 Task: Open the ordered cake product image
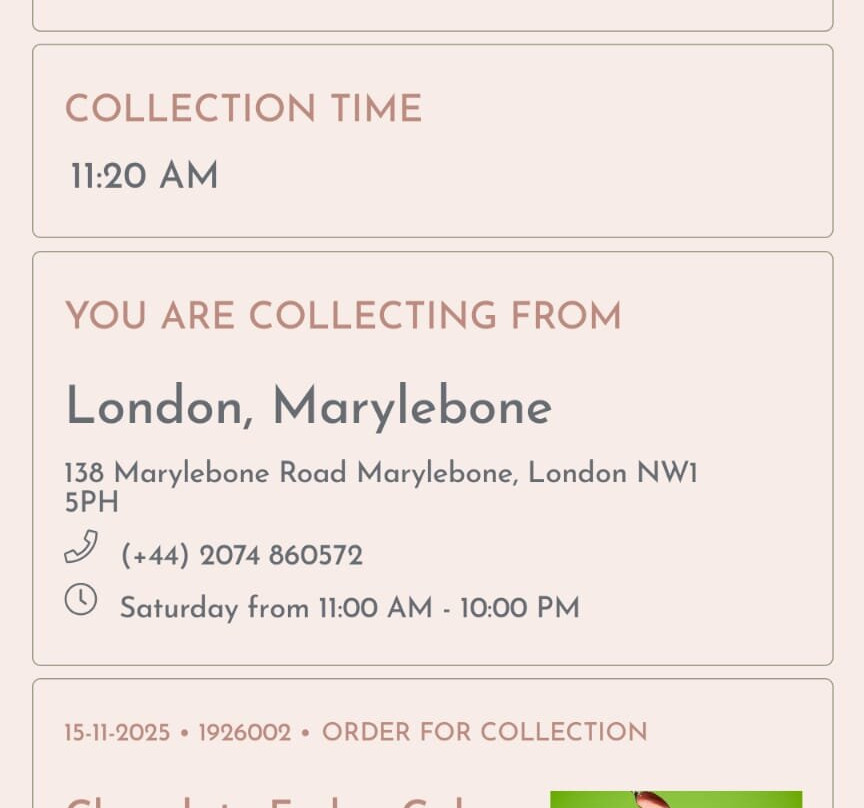676,799
